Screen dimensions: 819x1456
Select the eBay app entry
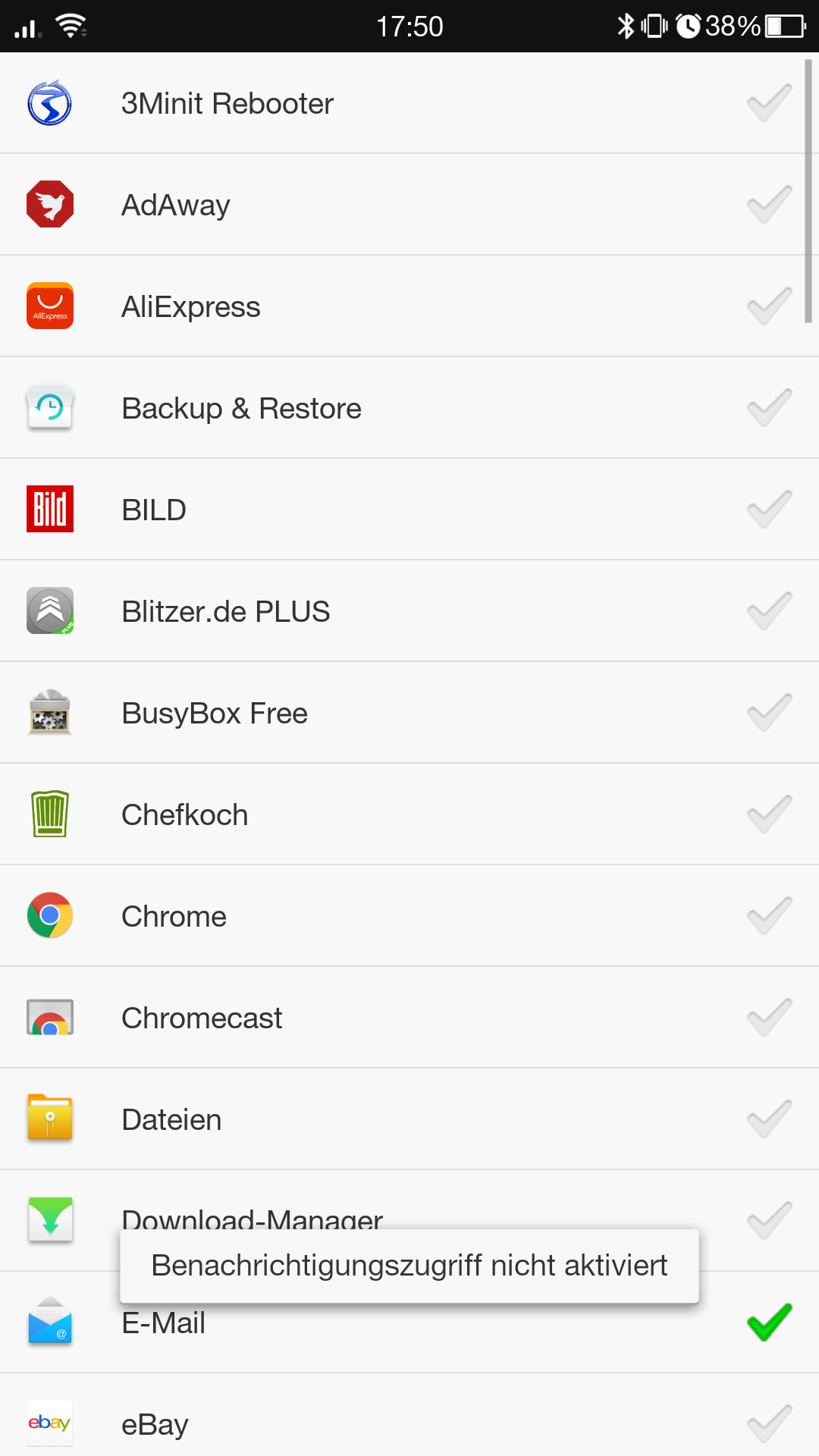tap(409, 1415)
